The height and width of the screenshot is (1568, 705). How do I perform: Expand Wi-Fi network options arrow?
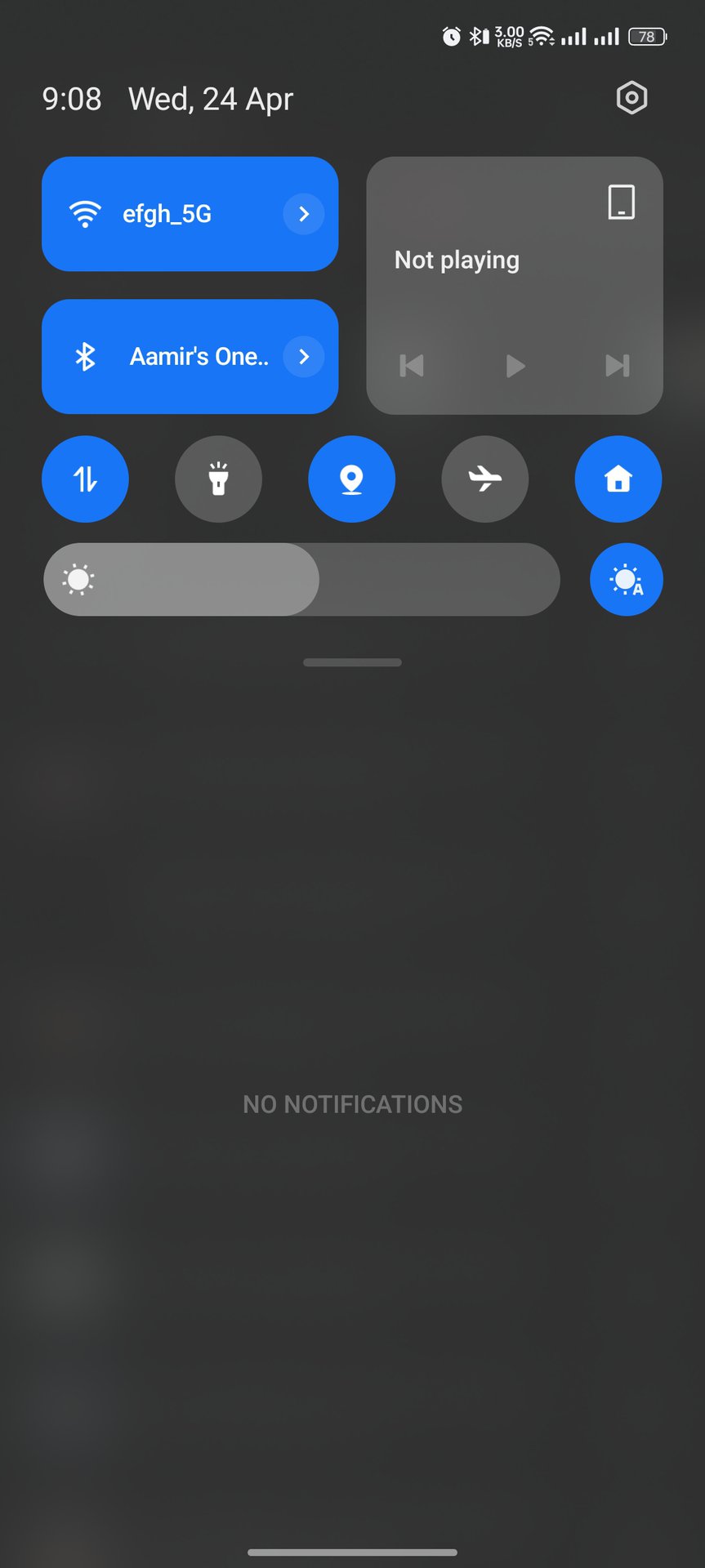click(x=304, y=214)
